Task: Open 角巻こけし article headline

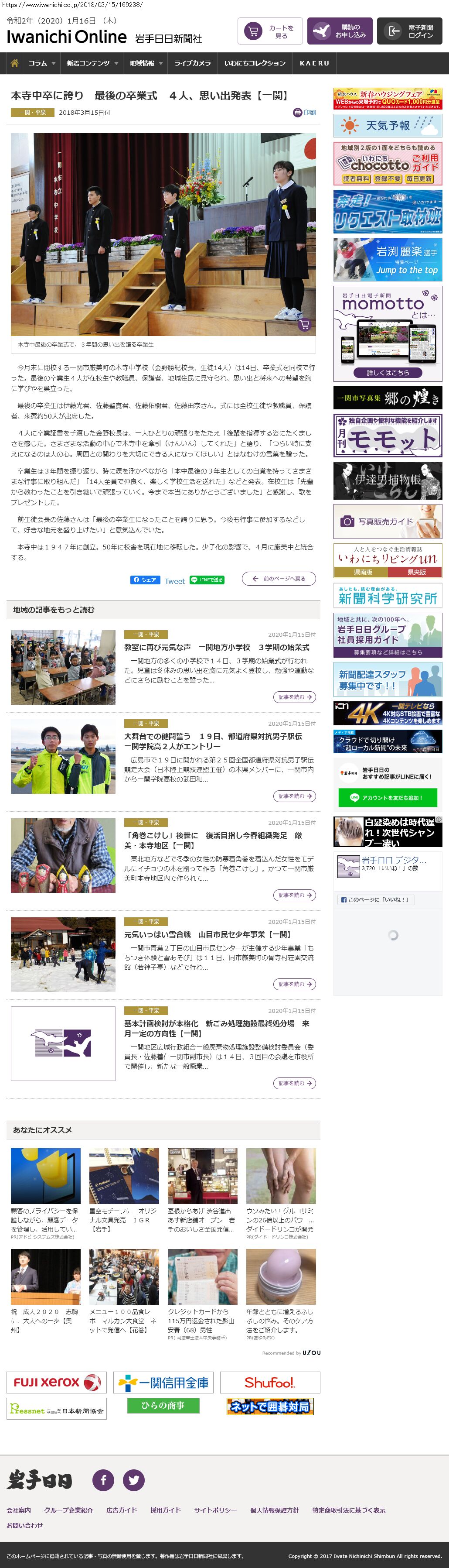Action: [x=213, y=840]
